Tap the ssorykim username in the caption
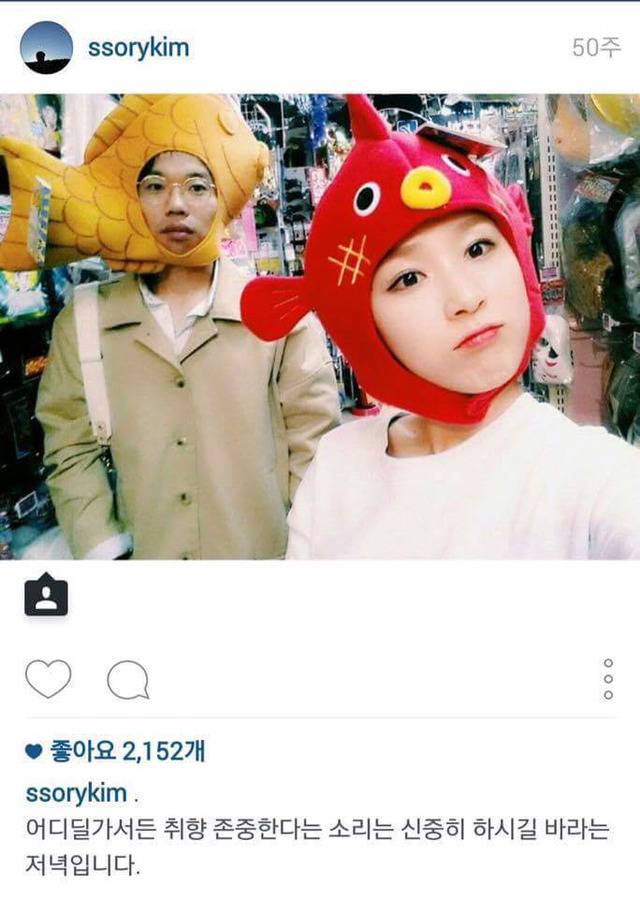 [76, 792]
